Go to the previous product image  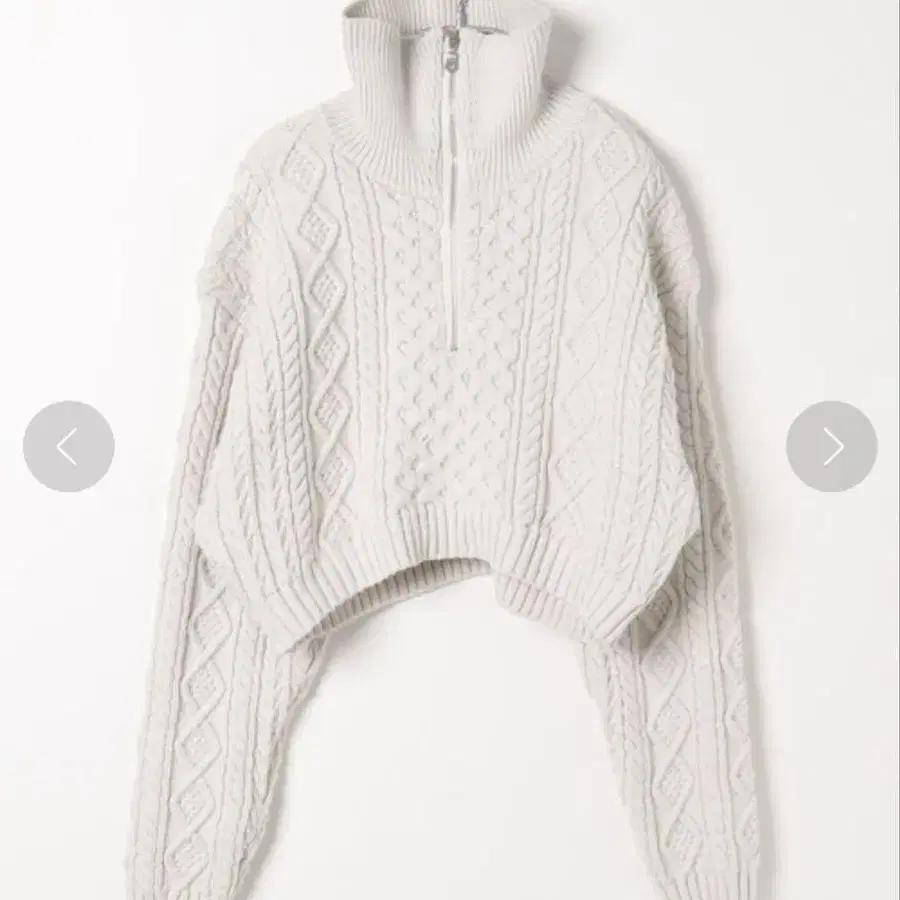point(68,447)
